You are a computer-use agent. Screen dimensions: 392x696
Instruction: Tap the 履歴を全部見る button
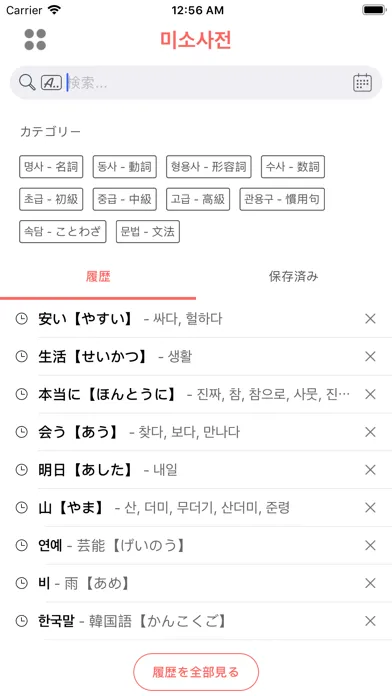tap(196, 672)
